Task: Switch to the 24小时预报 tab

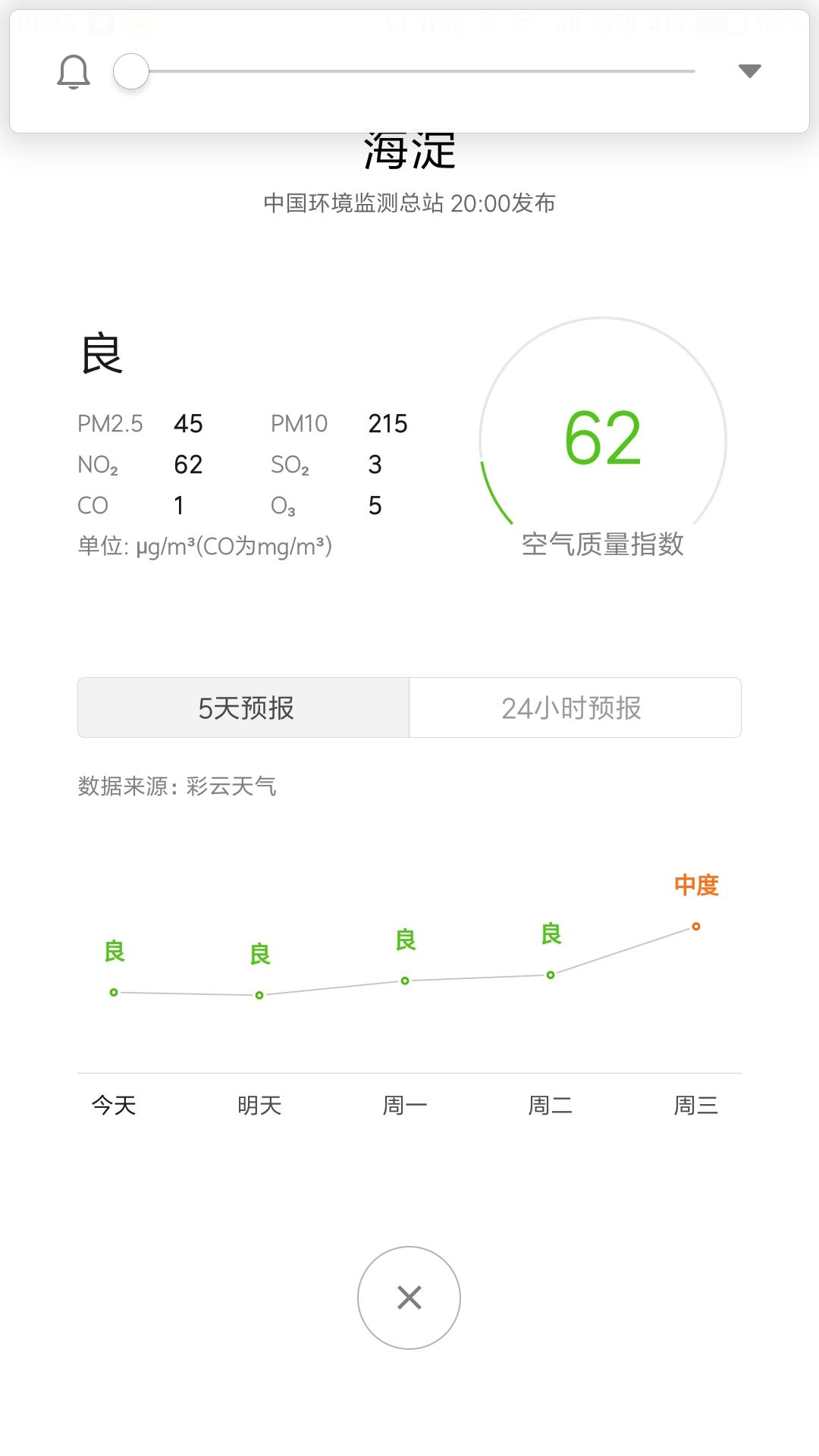Action: click(574, 708)
